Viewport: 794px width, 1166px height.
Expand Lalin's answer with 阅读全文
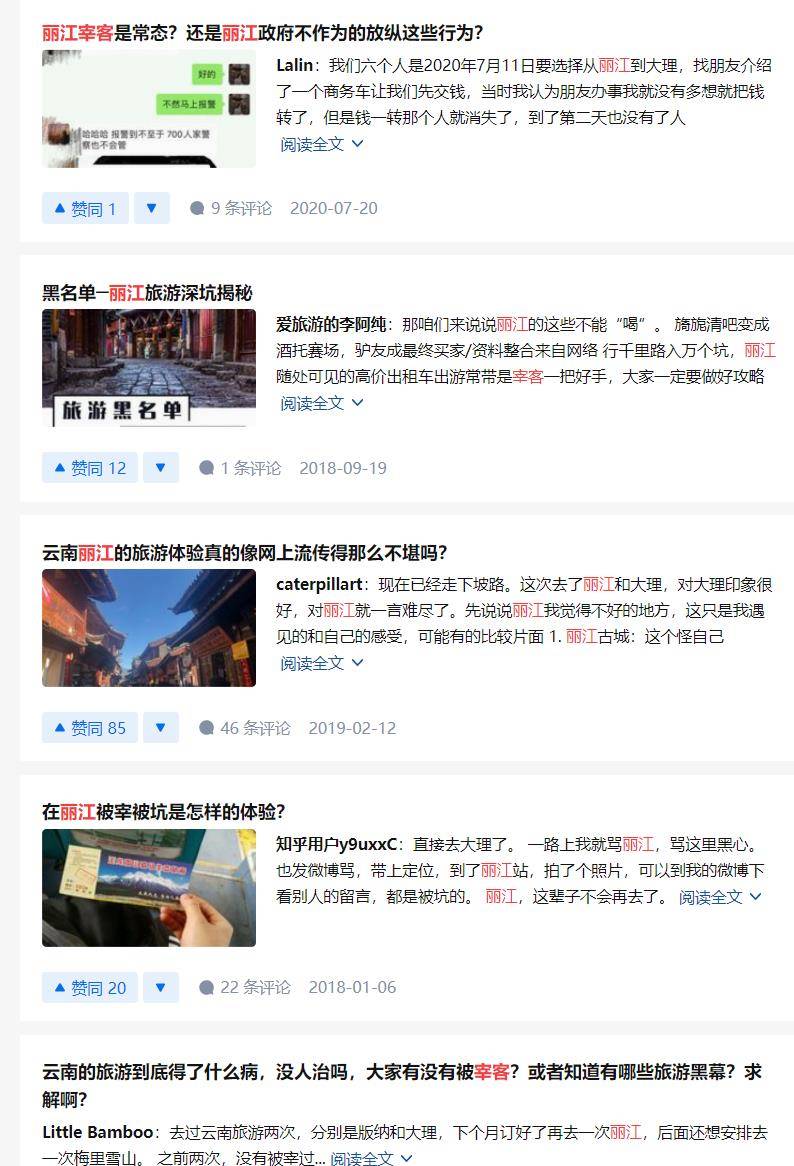click(x=322, y=144)
